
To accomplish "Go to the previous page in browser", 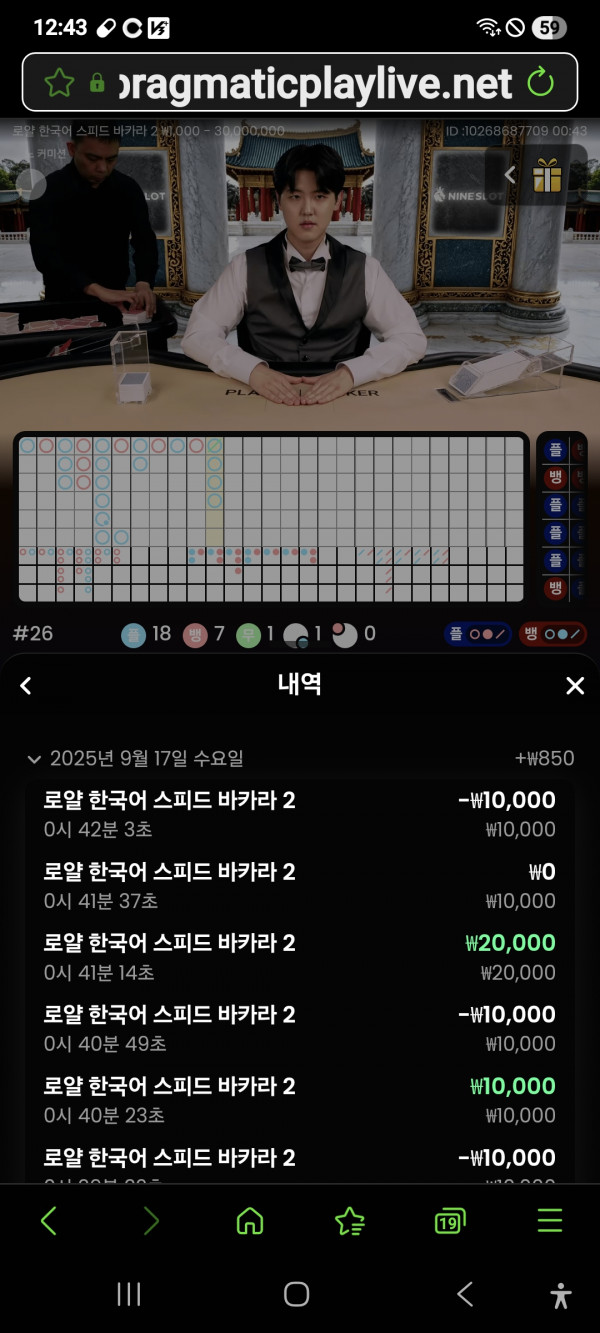I will point(48,1221).
